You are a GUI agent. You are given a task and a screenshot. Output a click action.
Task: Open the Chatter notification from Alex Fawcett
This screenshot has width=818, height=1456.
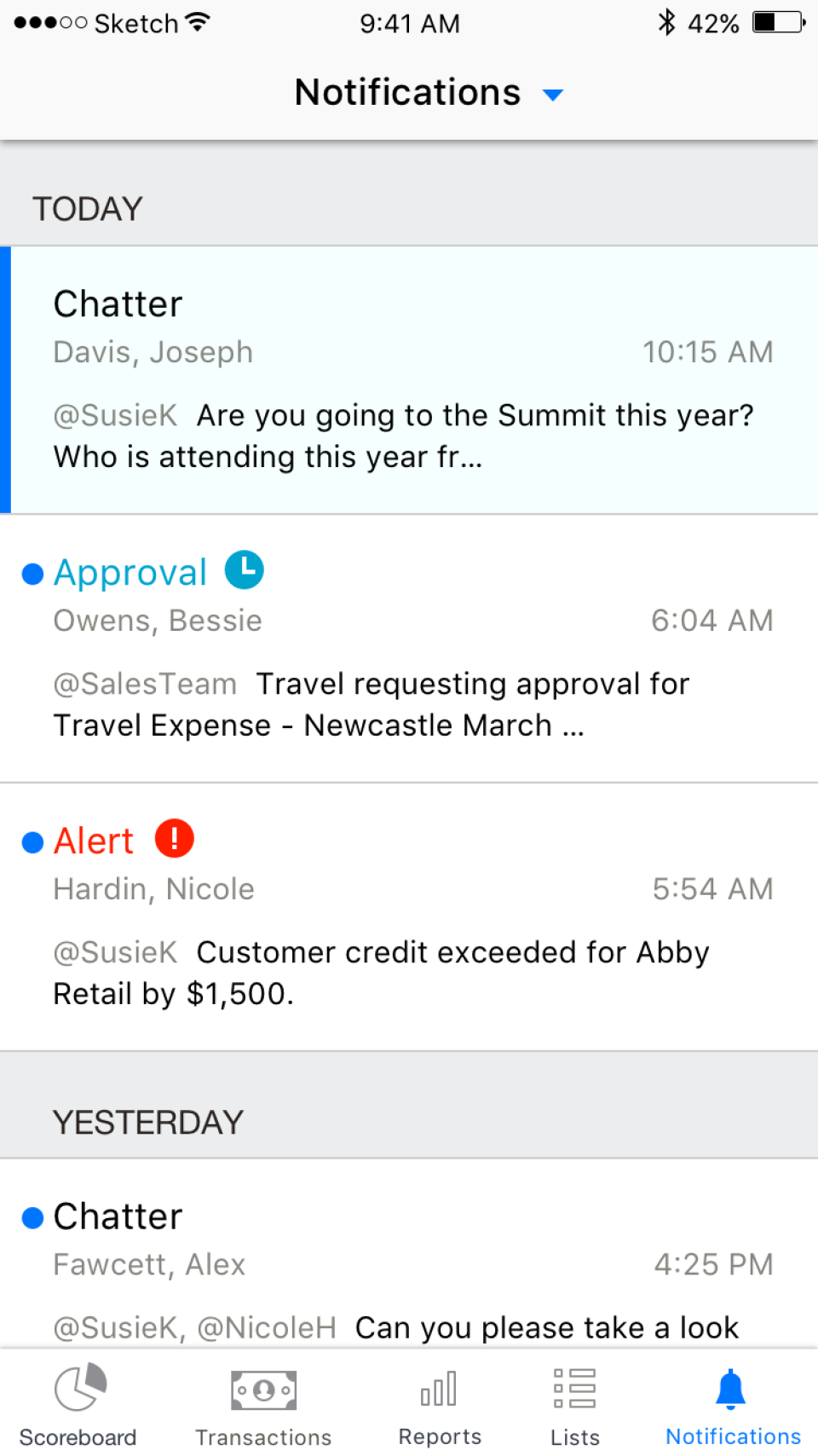point(409,1253)
